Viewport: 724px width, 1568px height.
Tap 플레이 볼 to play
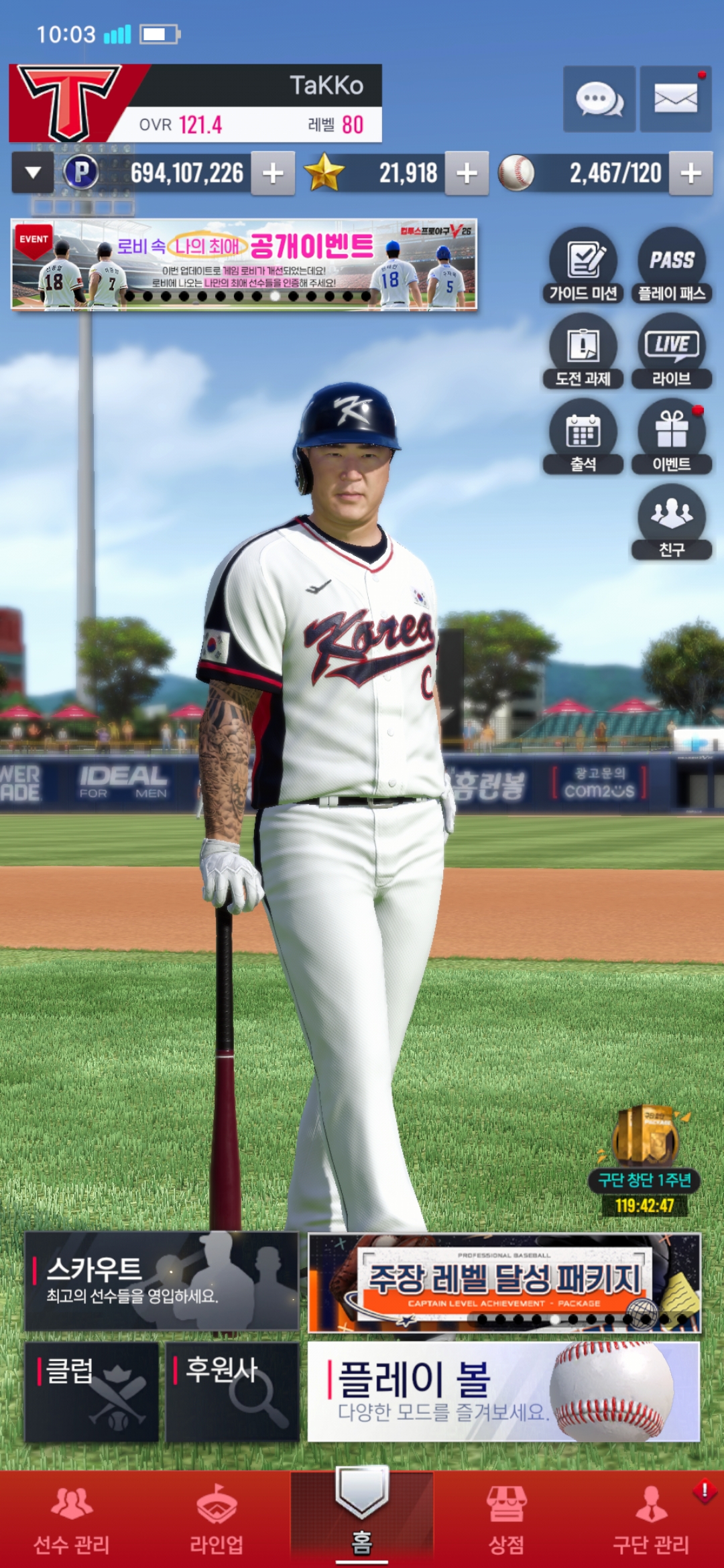504,1391
